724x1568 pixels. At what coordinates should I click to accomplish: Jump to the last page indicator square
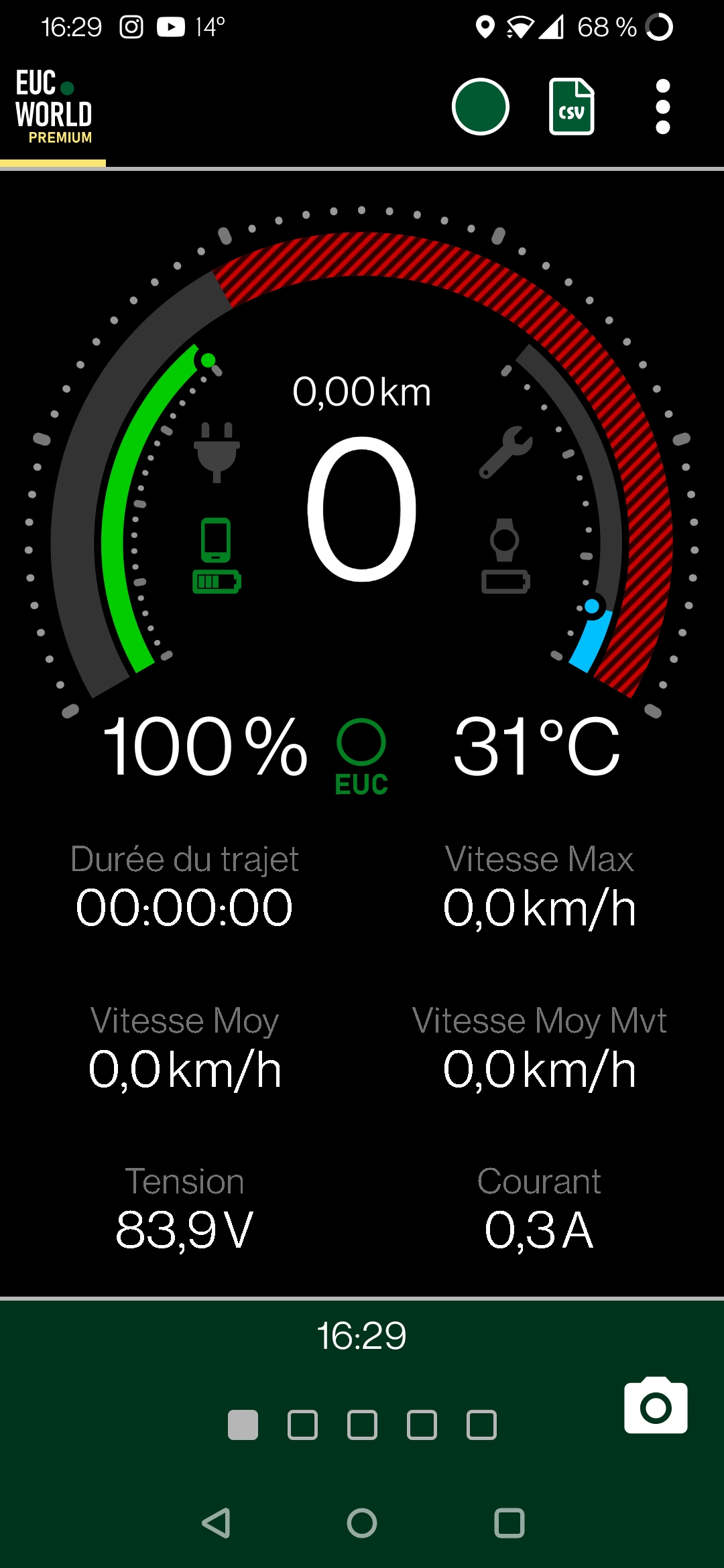pyautogui.click(x=481, y=1425)
